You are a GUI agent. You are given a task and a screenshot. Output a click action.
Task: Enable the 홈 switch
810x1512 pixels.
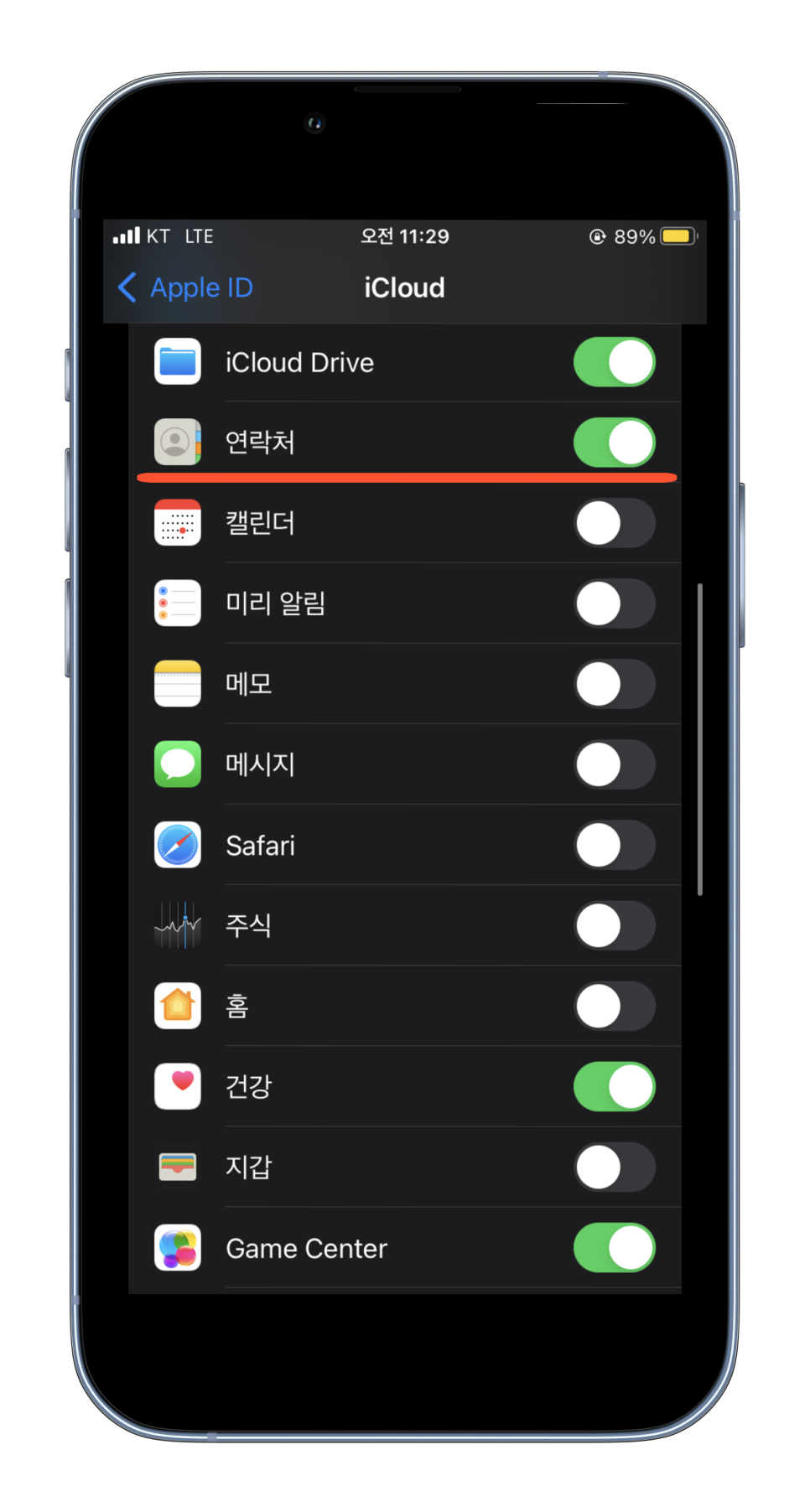pyautogui.click(x=615, y=1006)
